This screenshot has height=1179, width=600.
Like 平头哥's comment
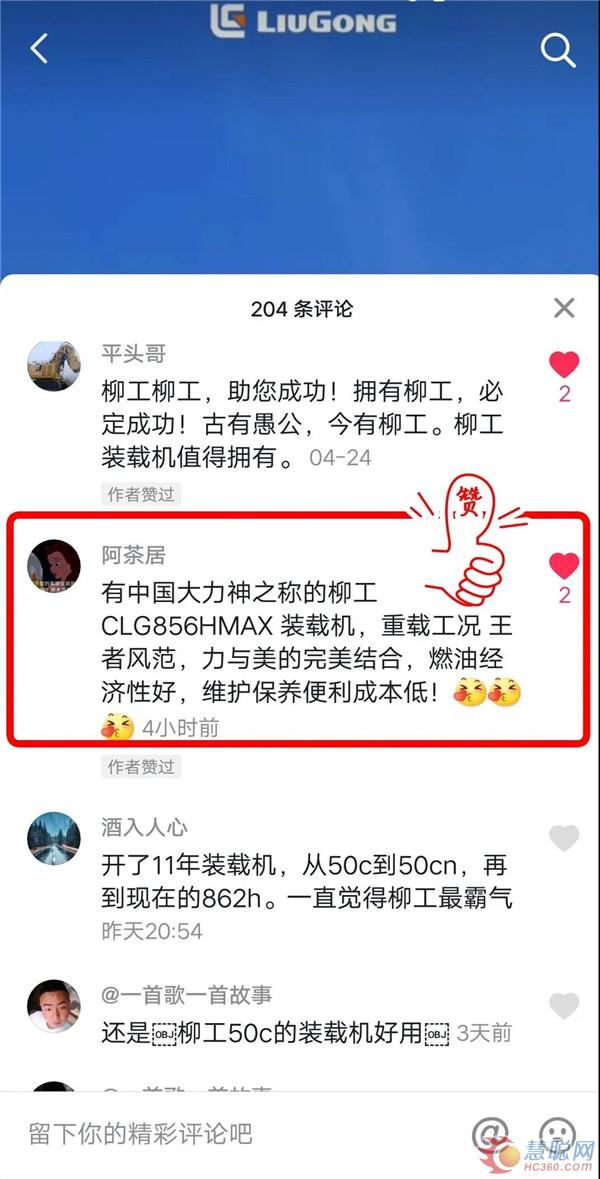tap(564, 365)
